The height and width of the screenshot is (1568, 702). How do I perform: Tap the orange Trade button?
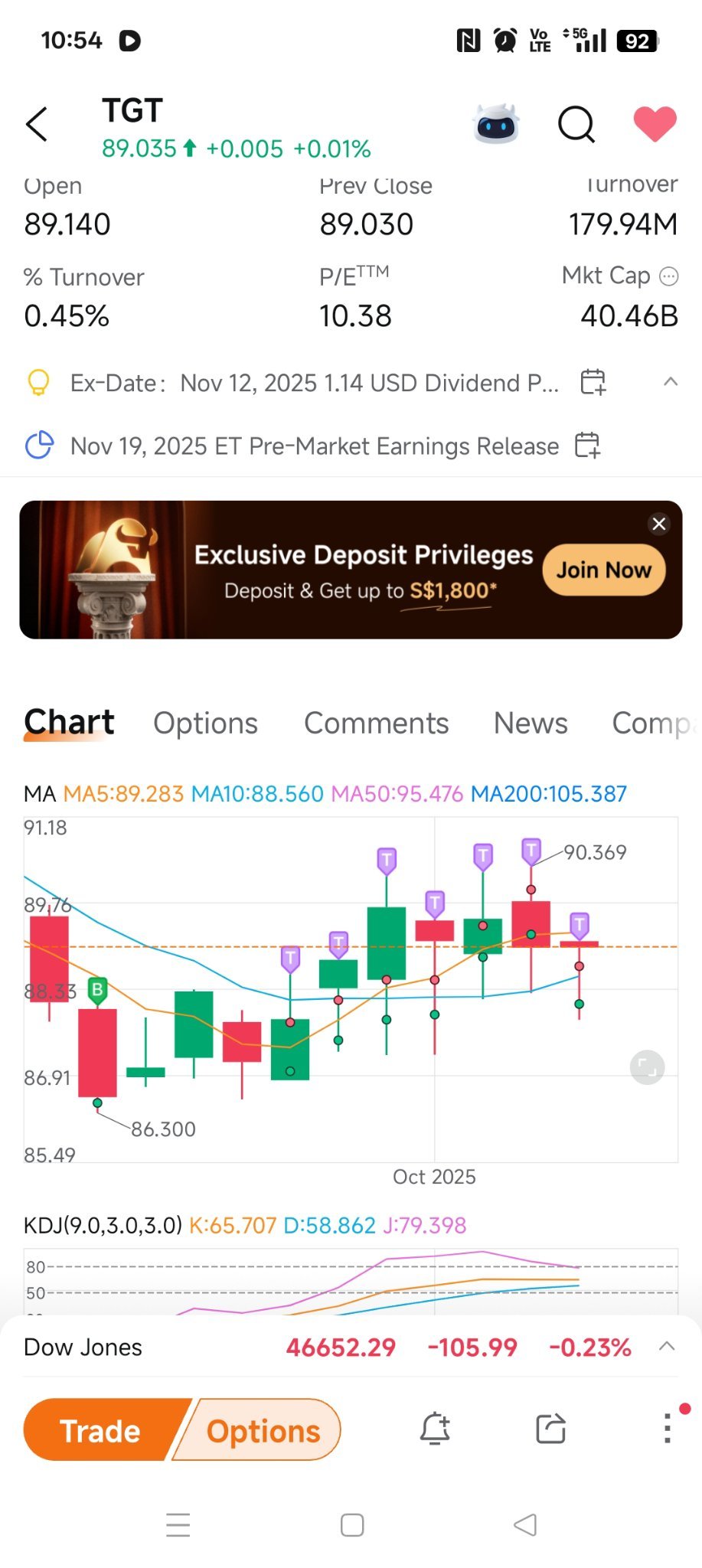tap(101, 1430)
